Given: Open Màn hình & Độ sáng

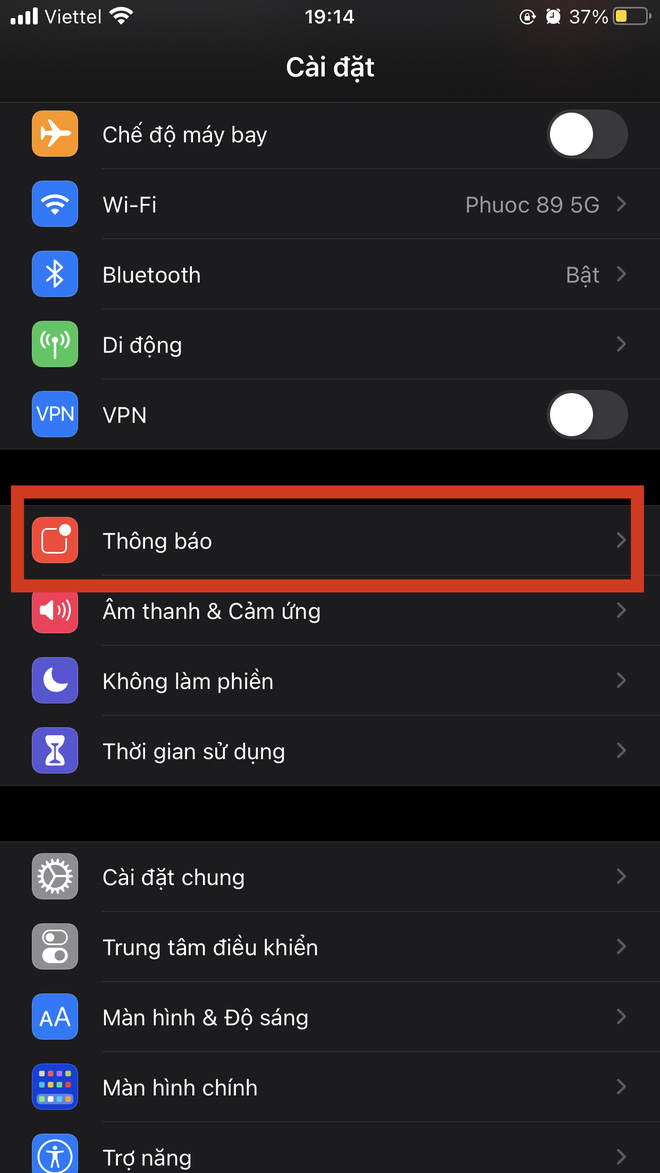Looking at the screenshot, I should pyautogui.click(x=330, y=1017).
